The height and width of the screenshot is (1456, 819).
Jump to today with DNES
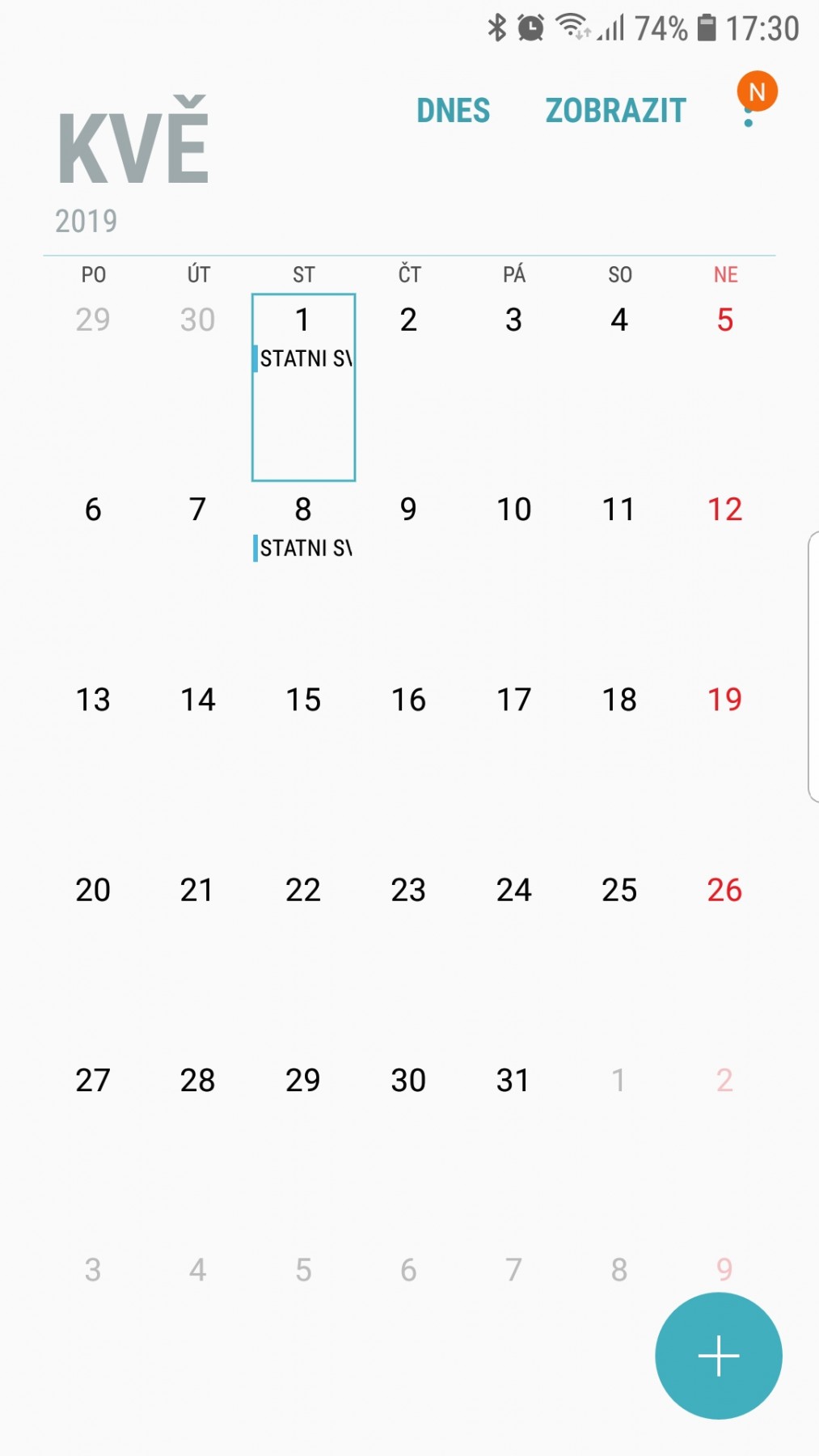tap(453, 111)
